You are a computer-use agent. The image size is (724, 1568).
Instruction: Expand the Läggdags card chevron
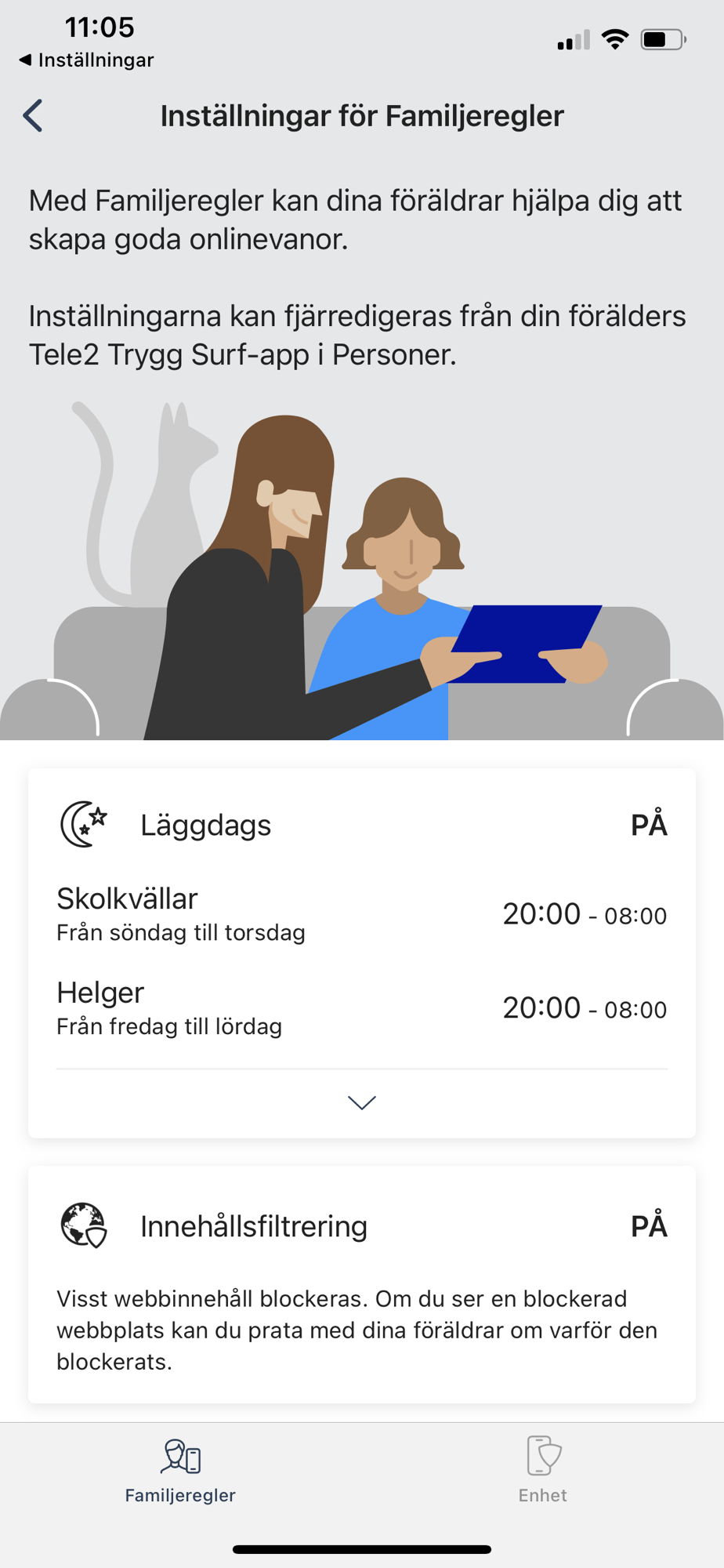361,1102
